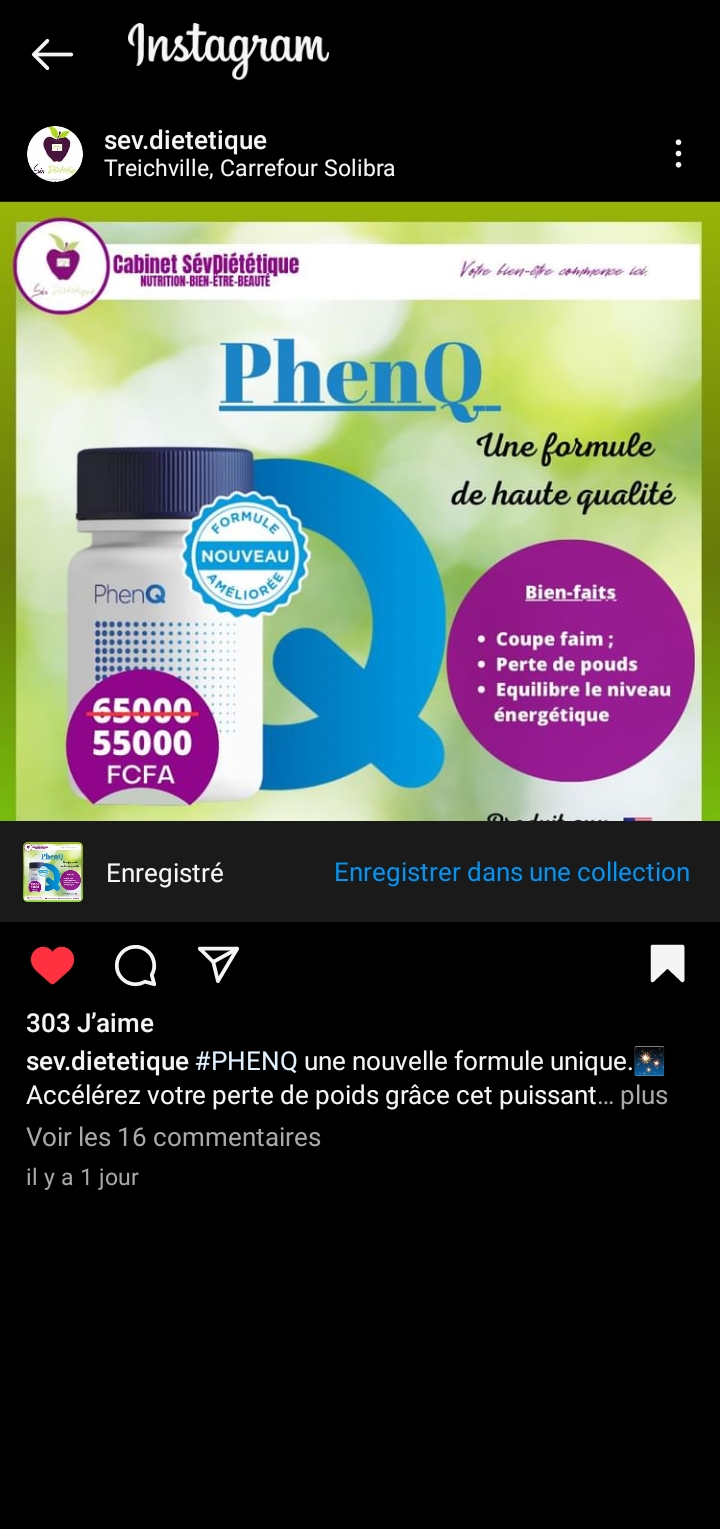
Task: Open the sev.dietetique username in header
Action: click(x=185, y=140)
